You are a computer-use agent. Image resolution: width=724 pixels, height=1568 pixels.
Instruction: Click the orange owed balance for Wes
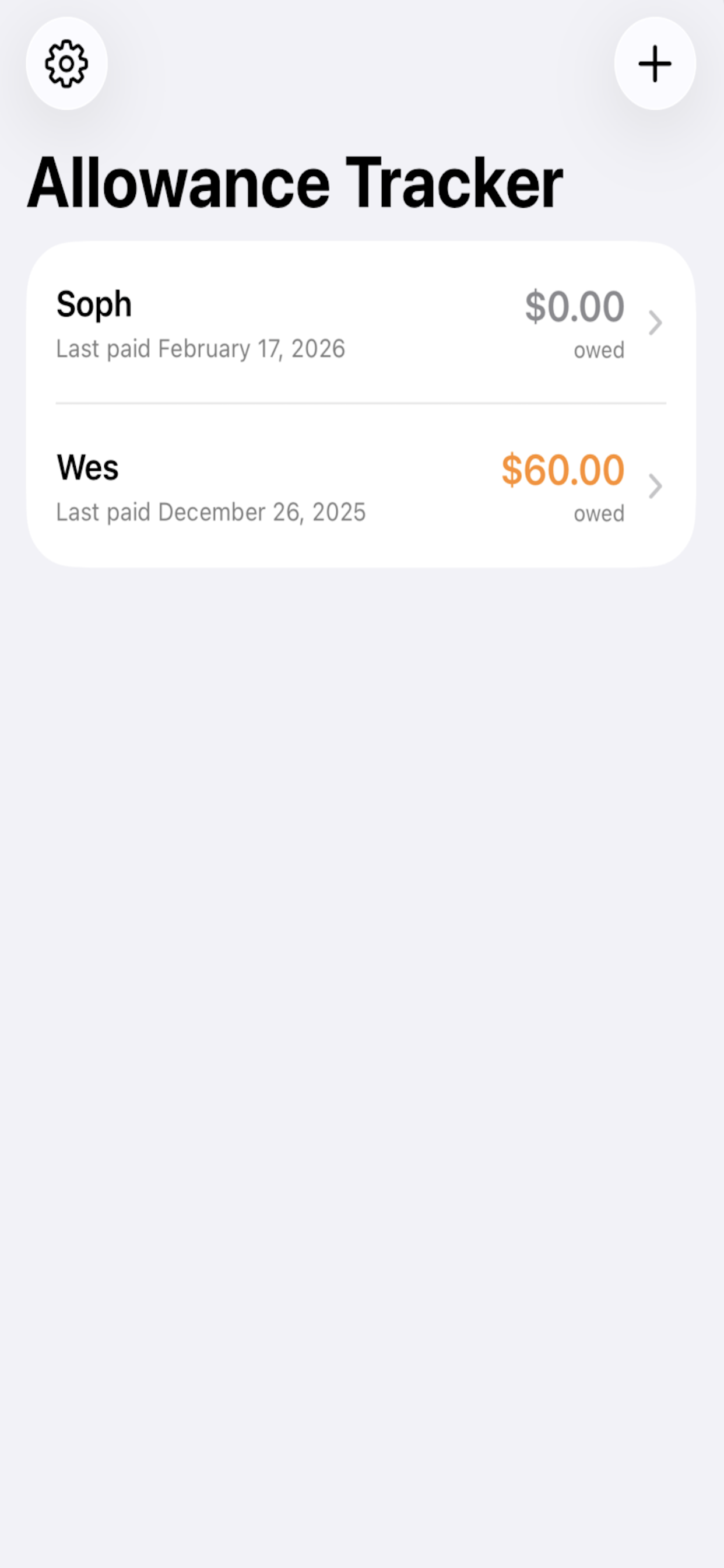560,470
